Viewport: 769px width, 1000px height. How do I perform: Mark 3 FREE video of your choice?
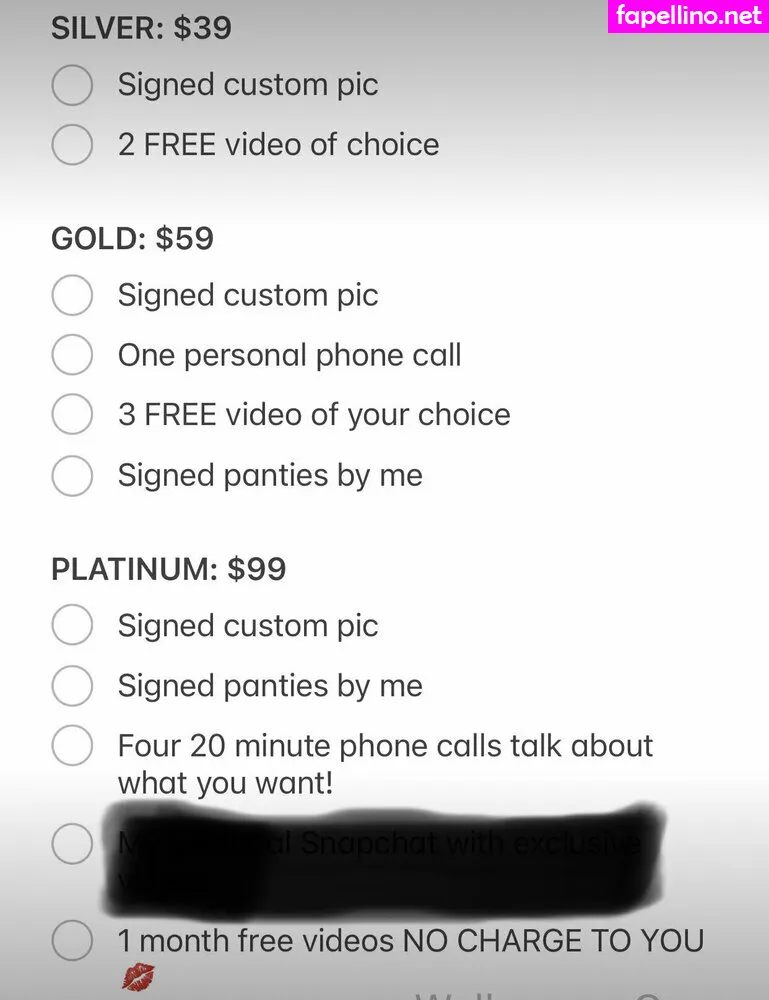[72, 416]
